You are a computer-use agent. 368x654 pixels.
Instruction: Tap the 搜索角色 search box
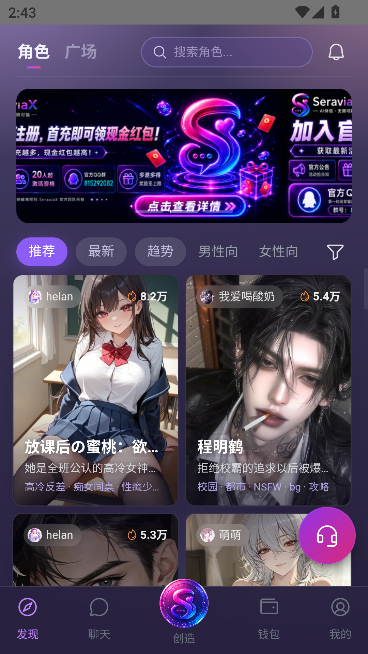(x=227, y=52)
